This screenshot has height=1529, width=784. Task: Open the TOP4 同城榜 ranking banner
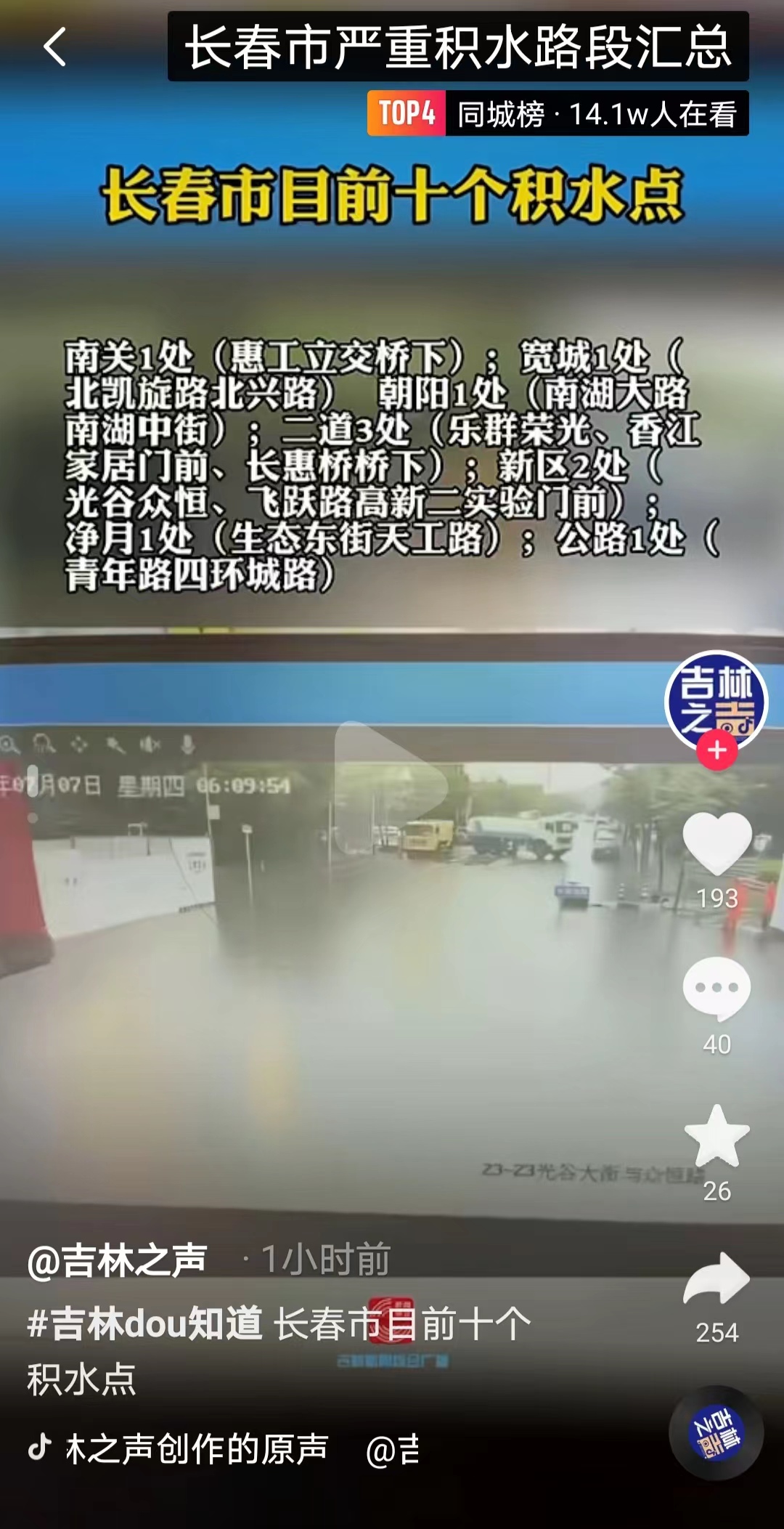(558, 114)
